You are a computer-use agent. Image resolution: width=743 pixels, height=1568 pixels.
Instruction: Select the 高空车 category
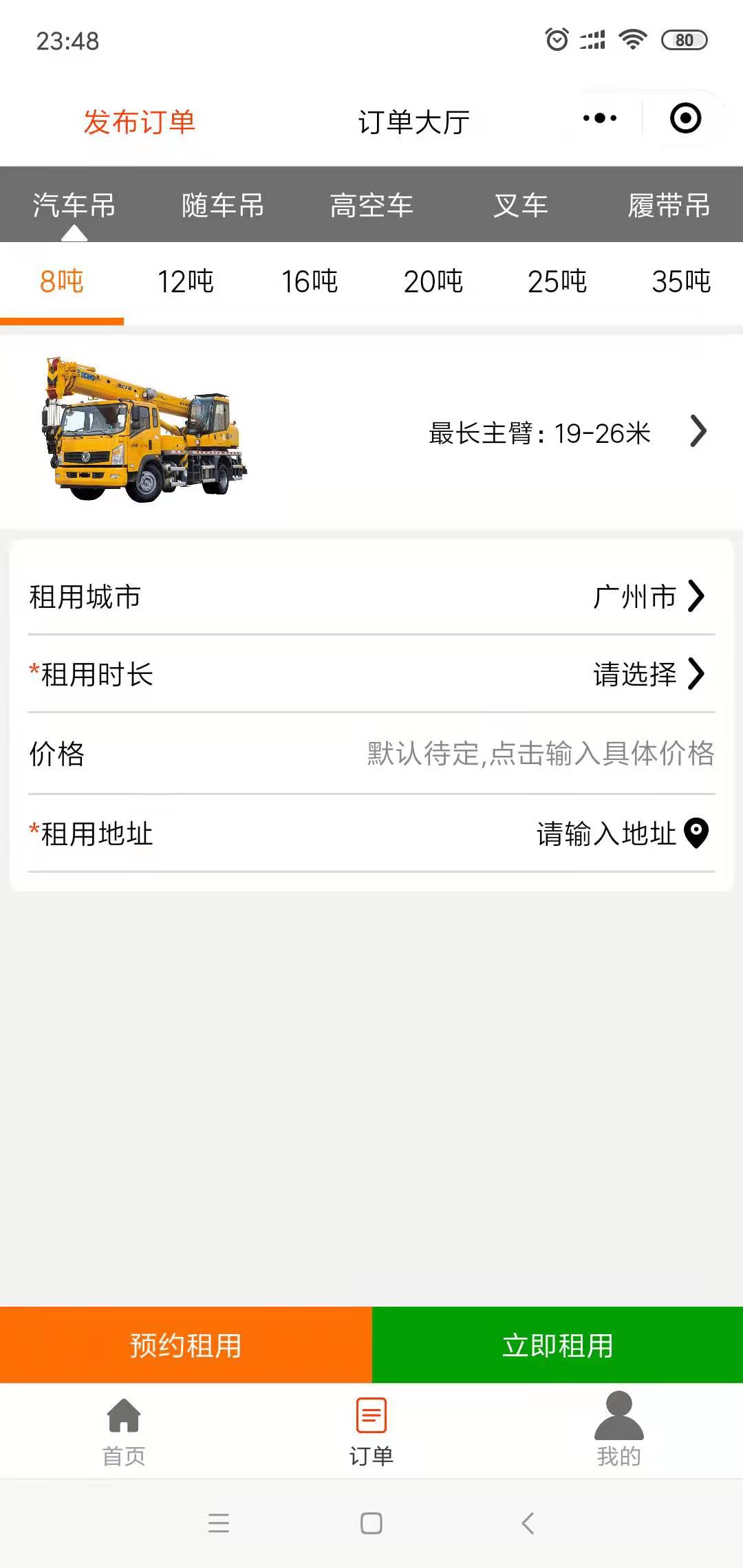(371, 205)
